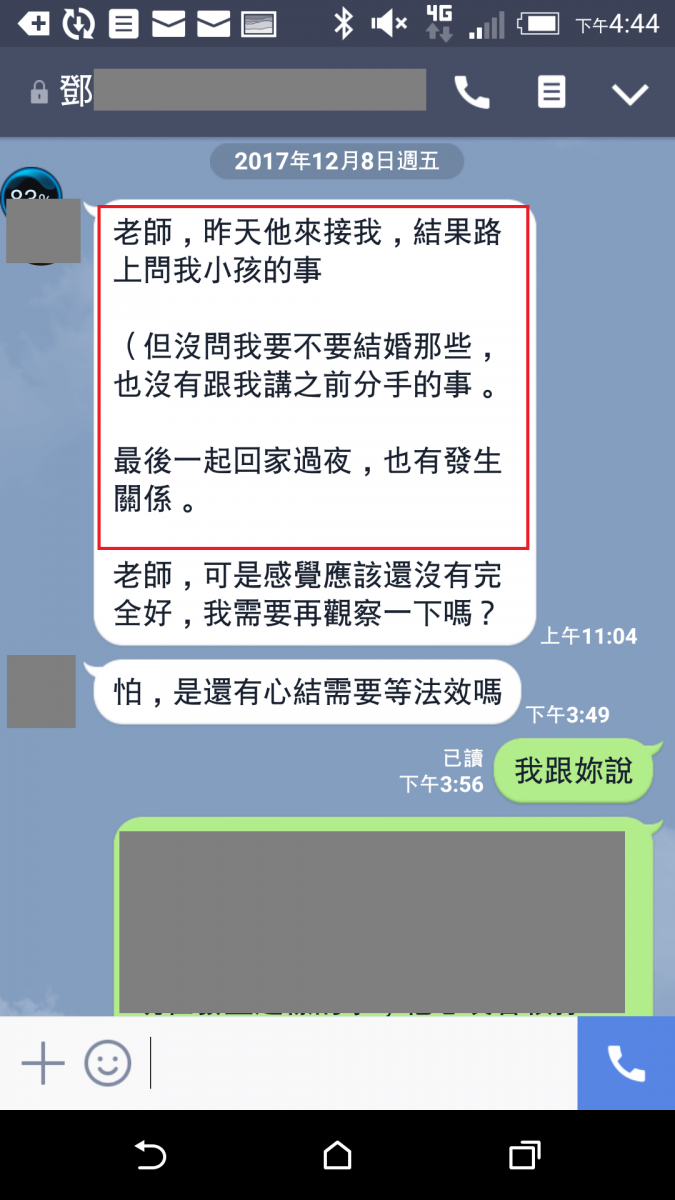Open the emoji sticker picker
The width and height of the screenshot is (675, 1200).
click(108, 1062)
